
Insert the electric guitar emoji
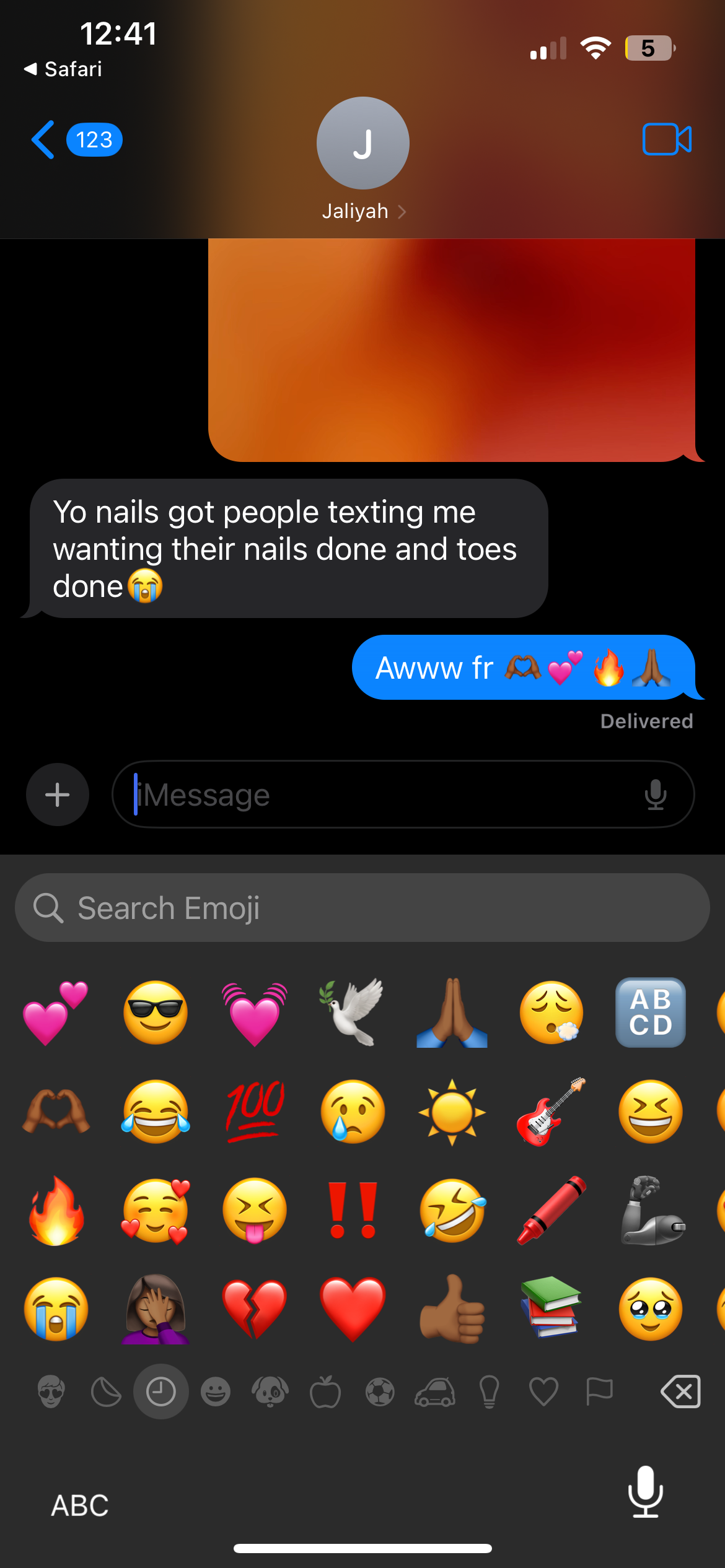[x=551, y=1112]
